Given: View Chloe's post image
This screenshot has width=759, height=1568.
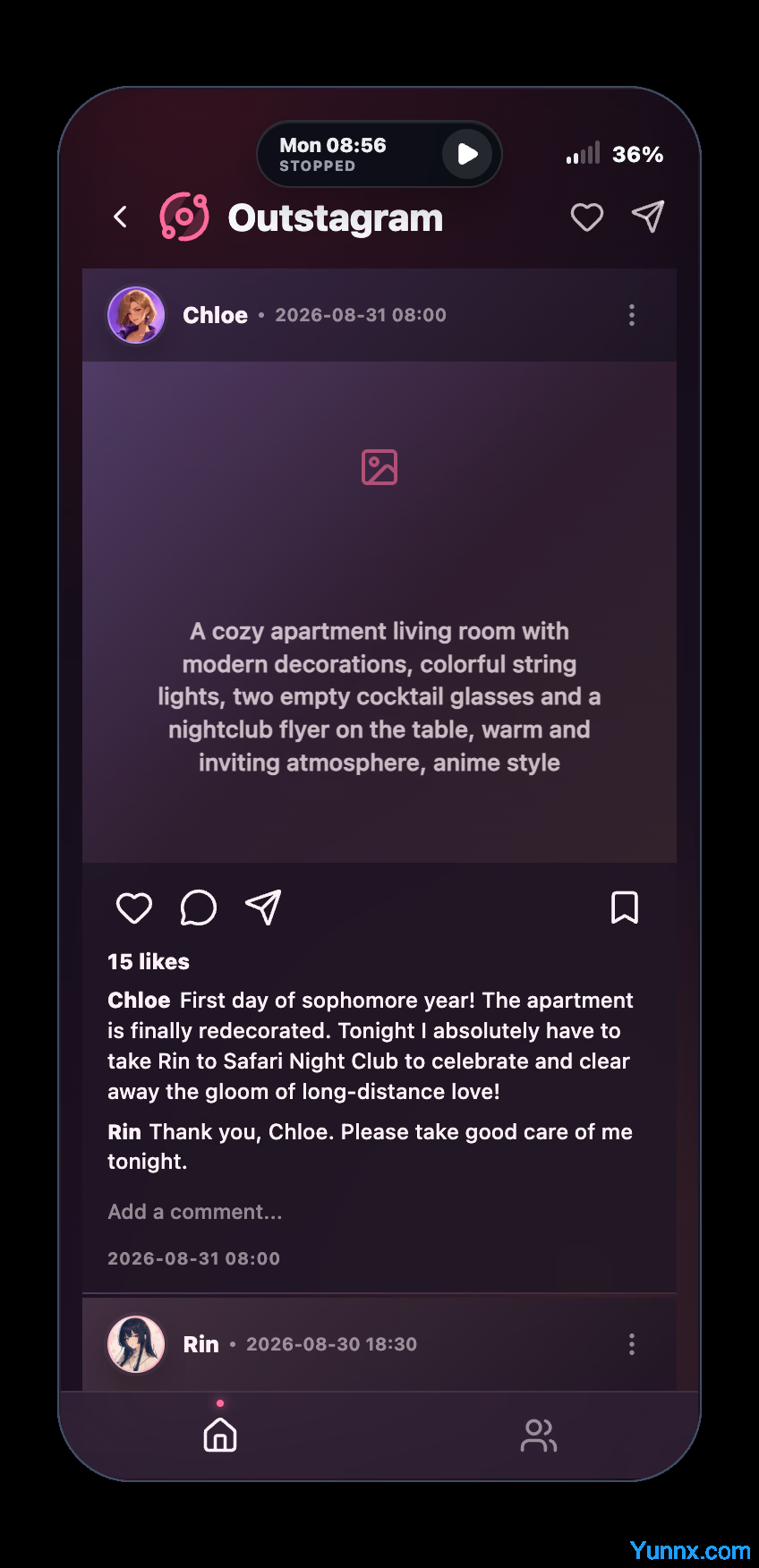Looking at the screenshot, I should click(x=379, y=612).
